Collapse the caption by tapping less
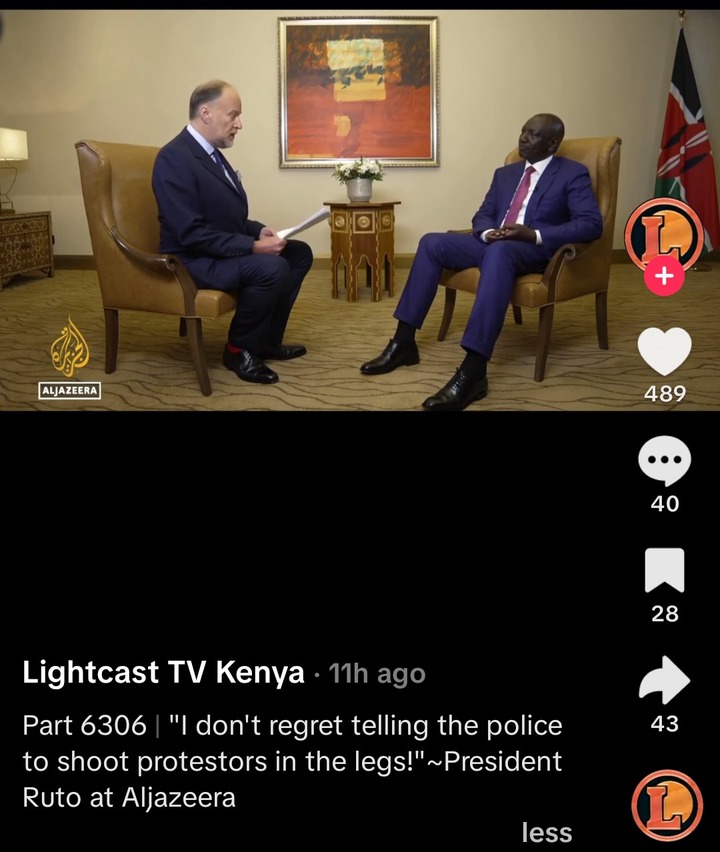This screenshot has width=720, height=852. coord(546,831)
